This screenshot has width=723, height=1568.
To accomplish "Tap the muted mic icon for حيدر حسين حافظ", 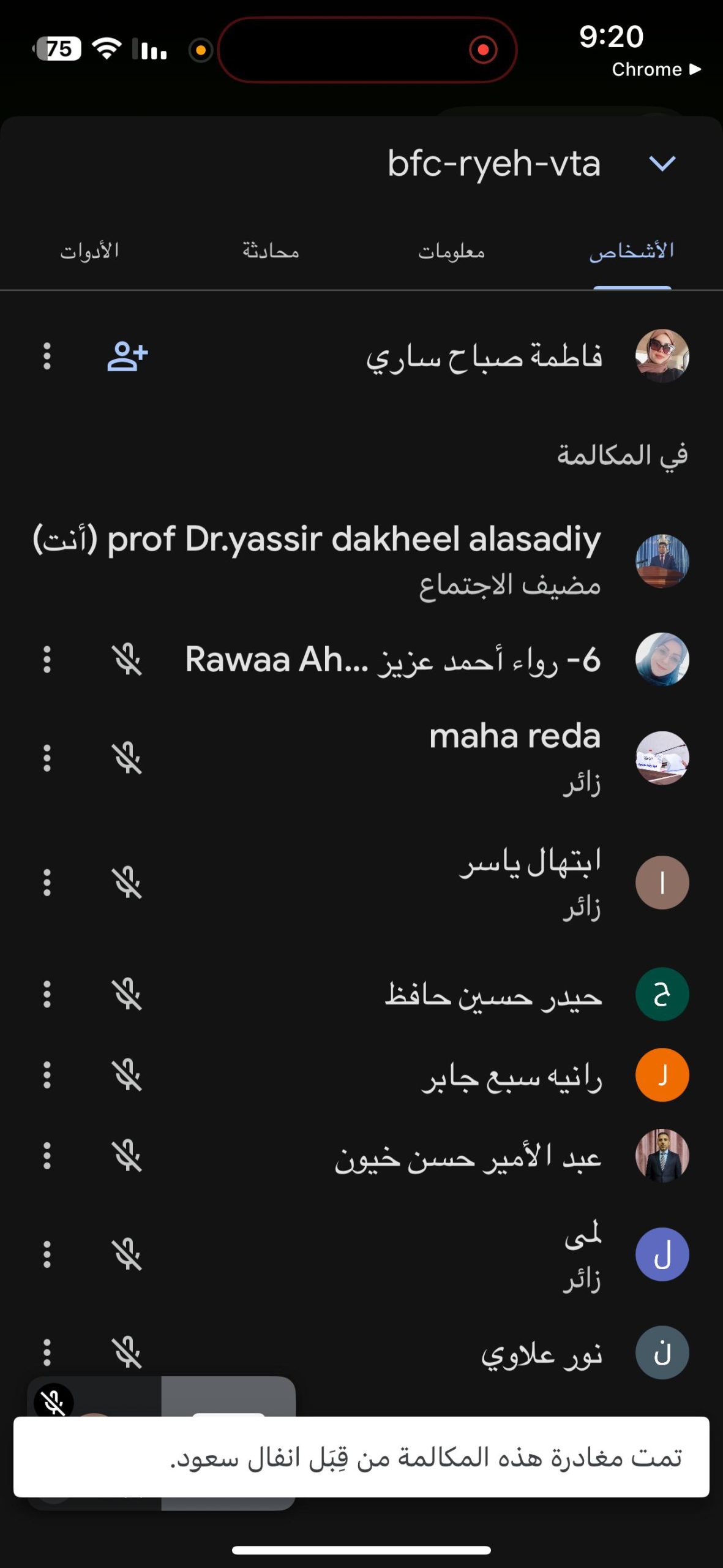I will [x=127, y=994].
